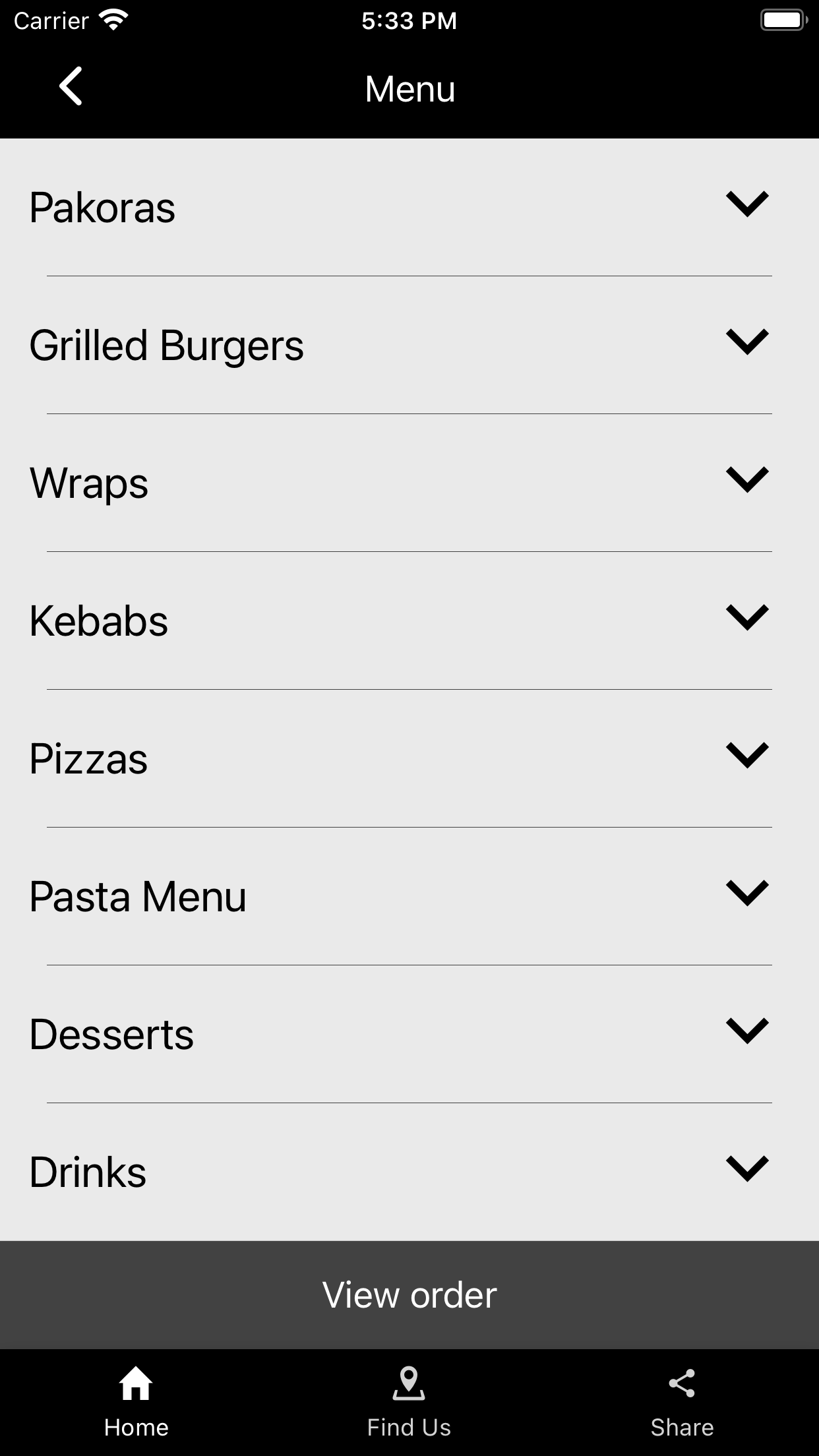Show the Drinks options
The height and width of the screenshot is (1456, 819).
[746, 1169]
